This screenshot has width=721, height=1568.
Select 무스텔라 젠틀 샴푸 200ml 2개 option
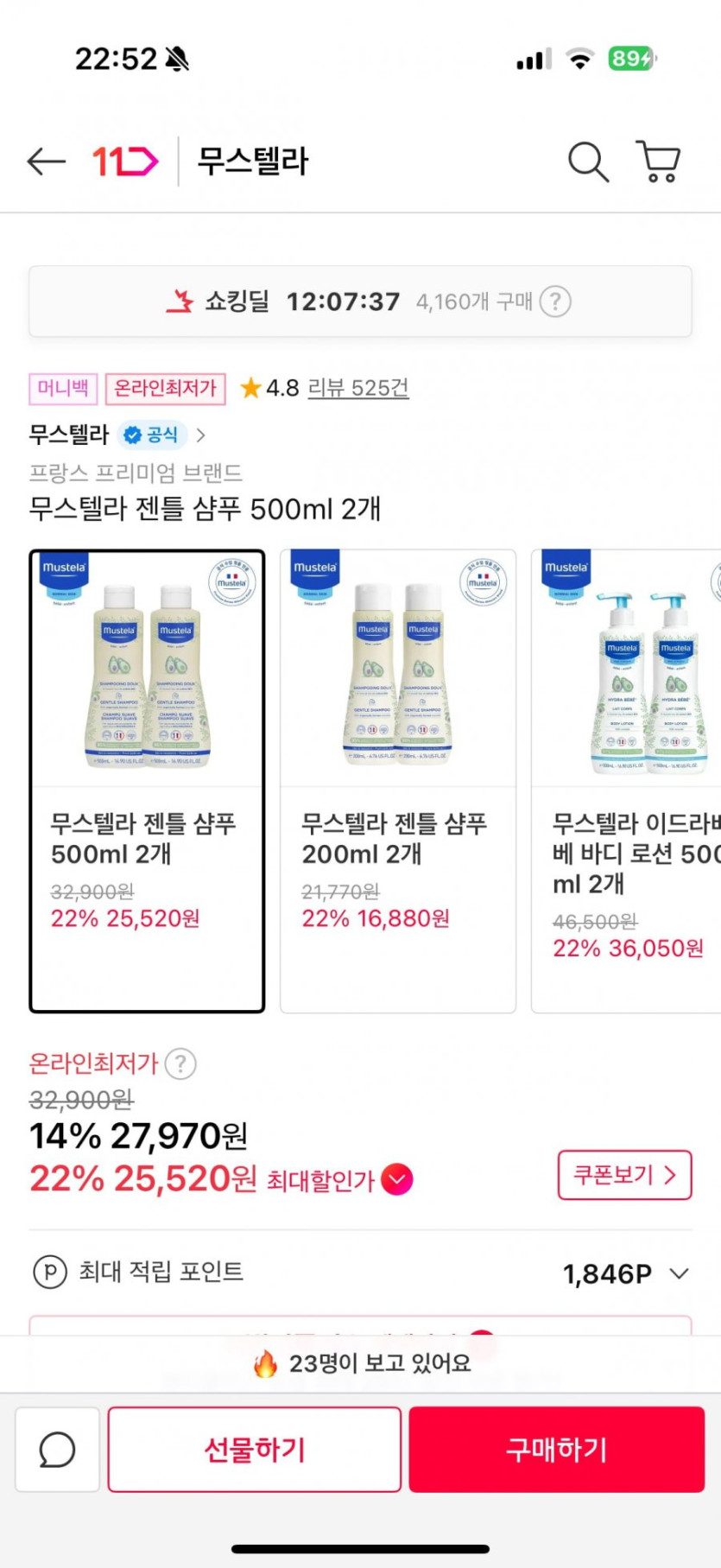coord(398,780)
